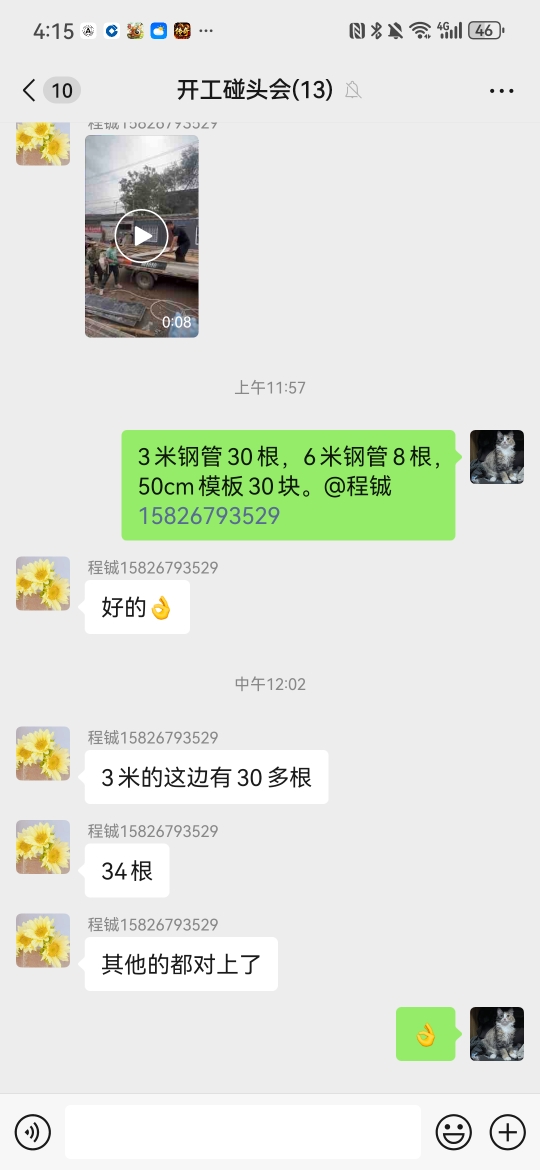This screenshot has width=540, height=1170.
Task: Focus the message text field
Action: (242, 1132)
